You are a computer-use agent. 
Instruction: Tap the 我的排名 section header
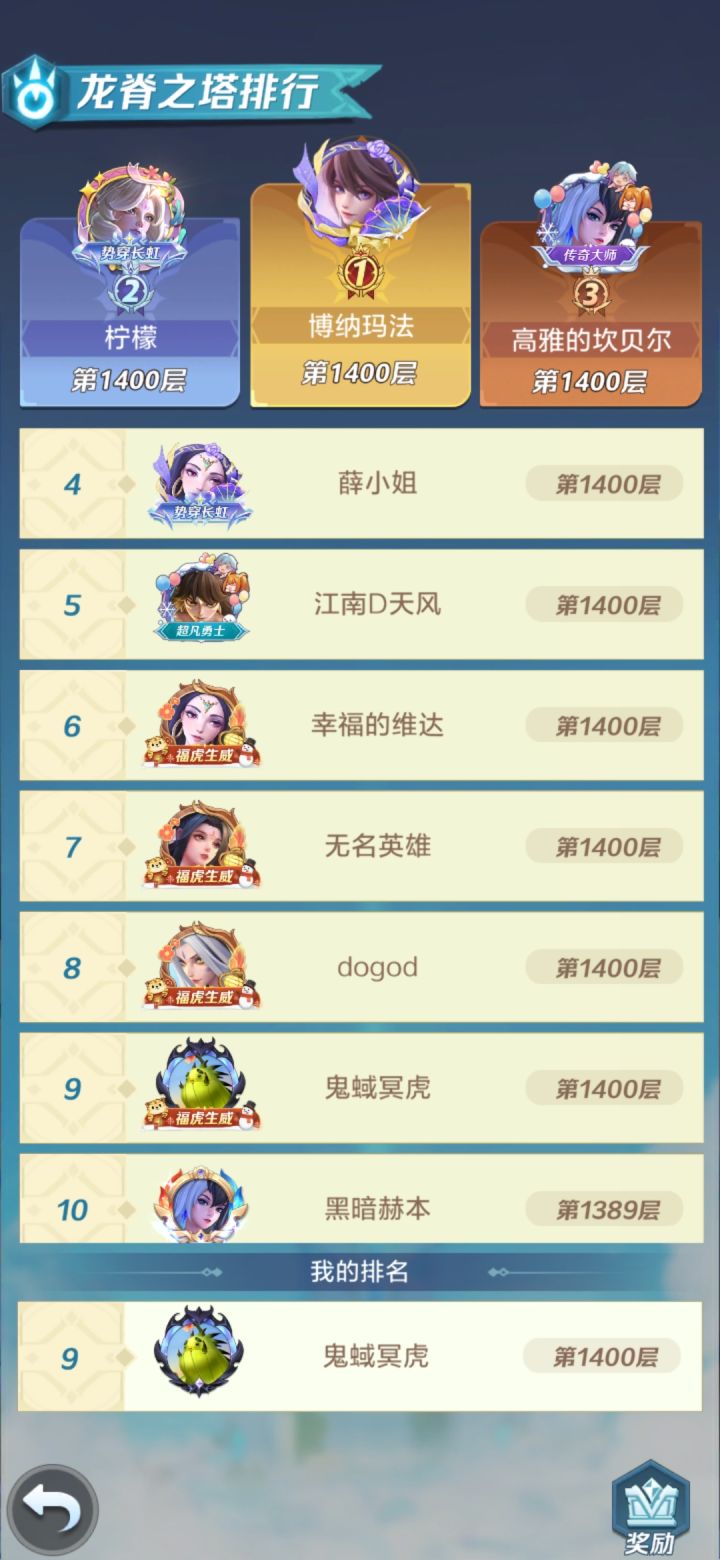(x=360, y=1271)
